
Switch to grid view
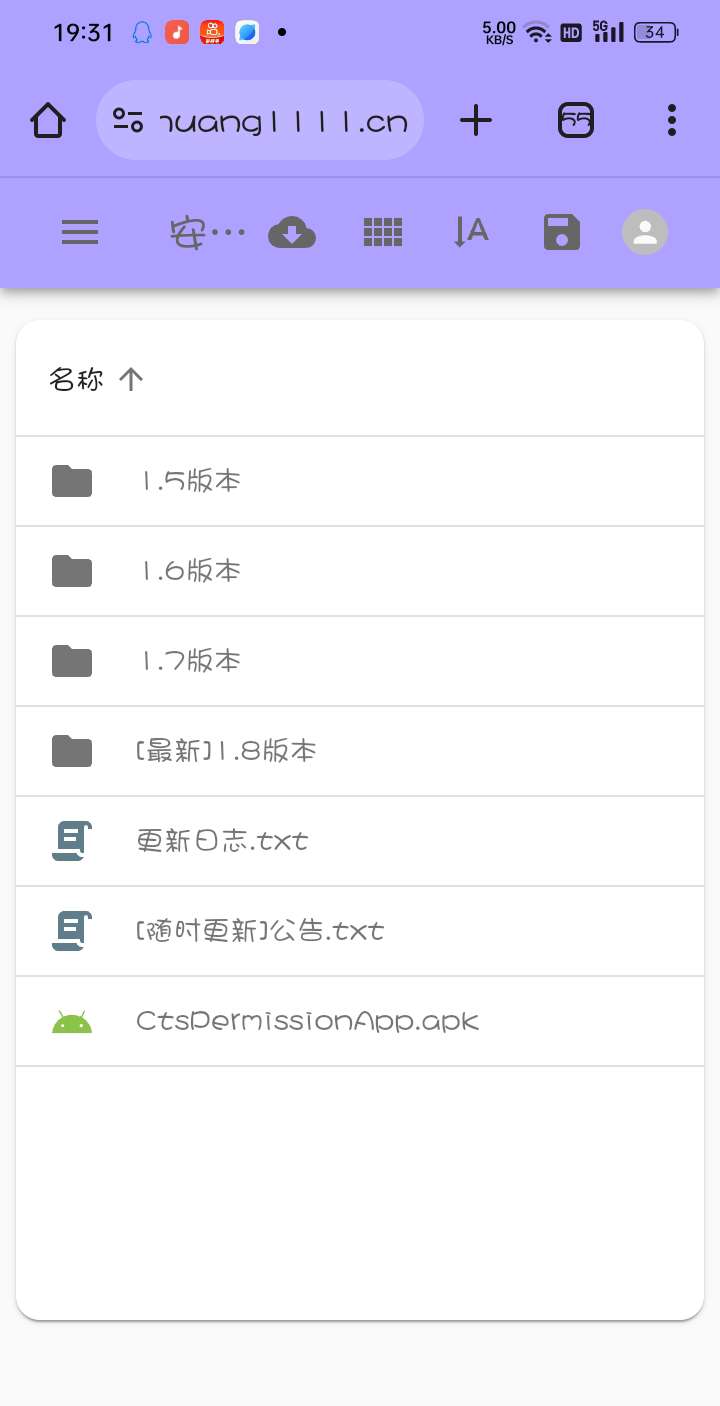pos(382,233)
